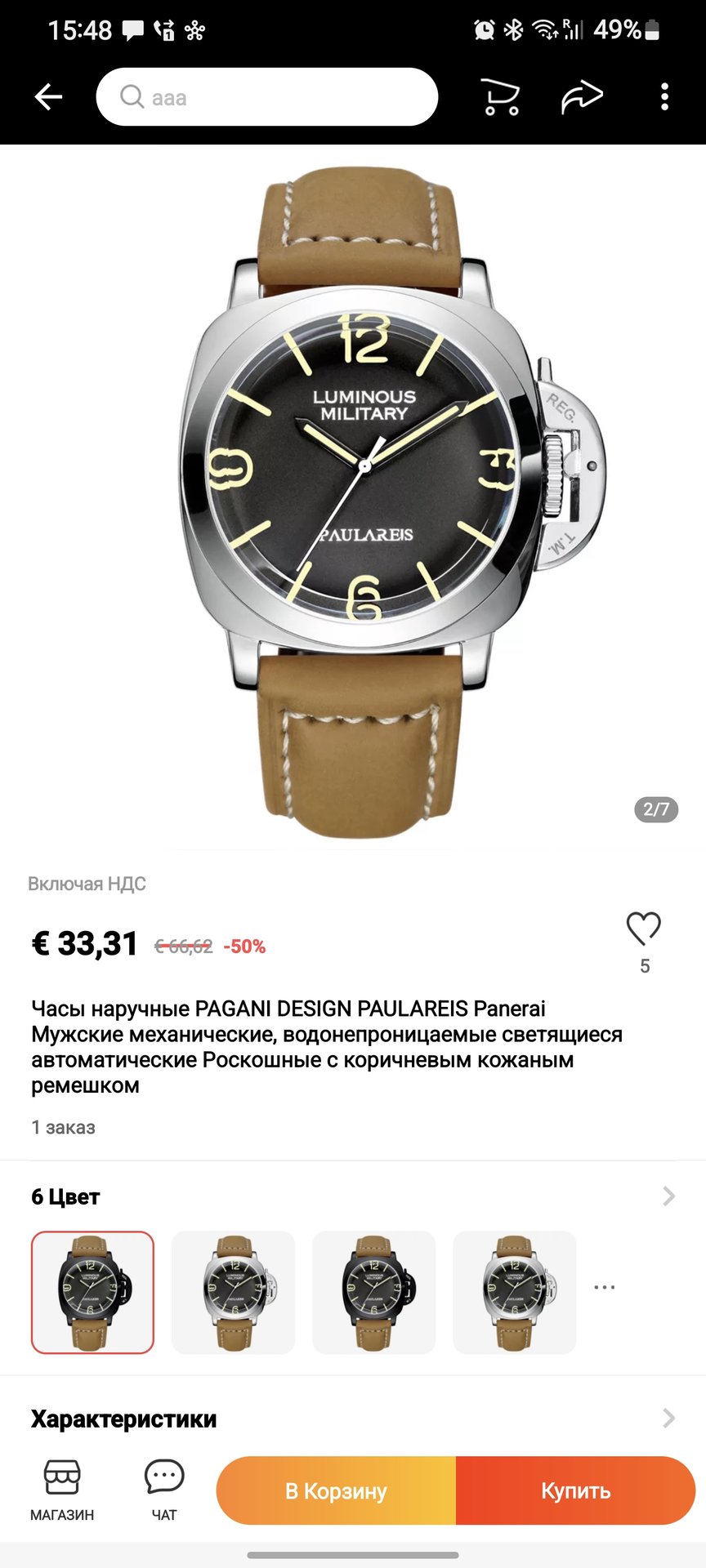Viewport: 706px width, 1568px height.
Task: Choose the second silver-case color variant
Action: [x=233, y=1292]
